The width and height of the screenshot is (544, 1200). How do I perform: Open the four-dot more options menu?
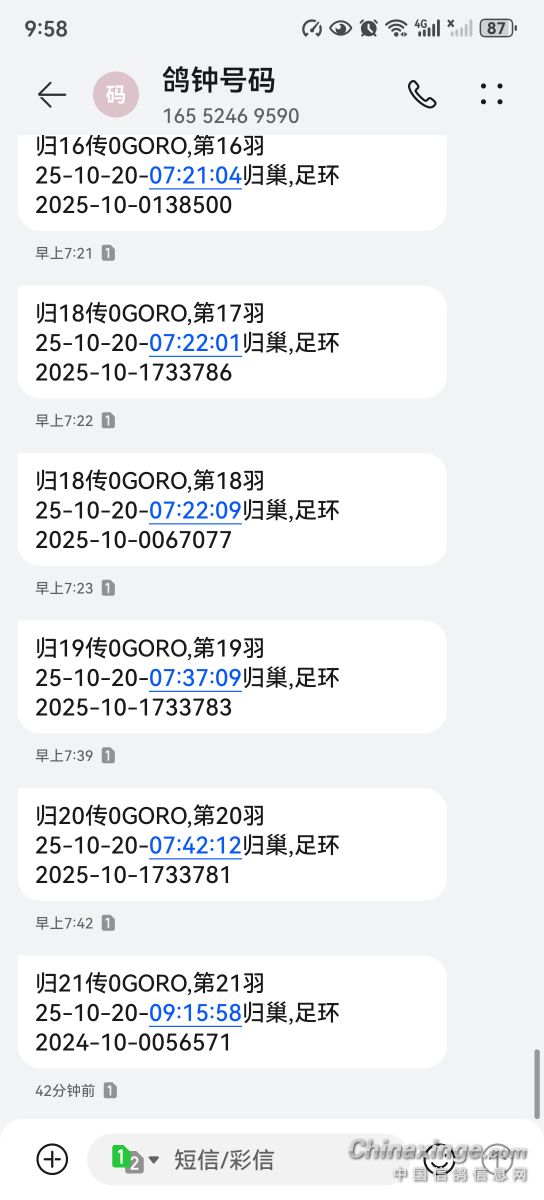coord(491,94)
